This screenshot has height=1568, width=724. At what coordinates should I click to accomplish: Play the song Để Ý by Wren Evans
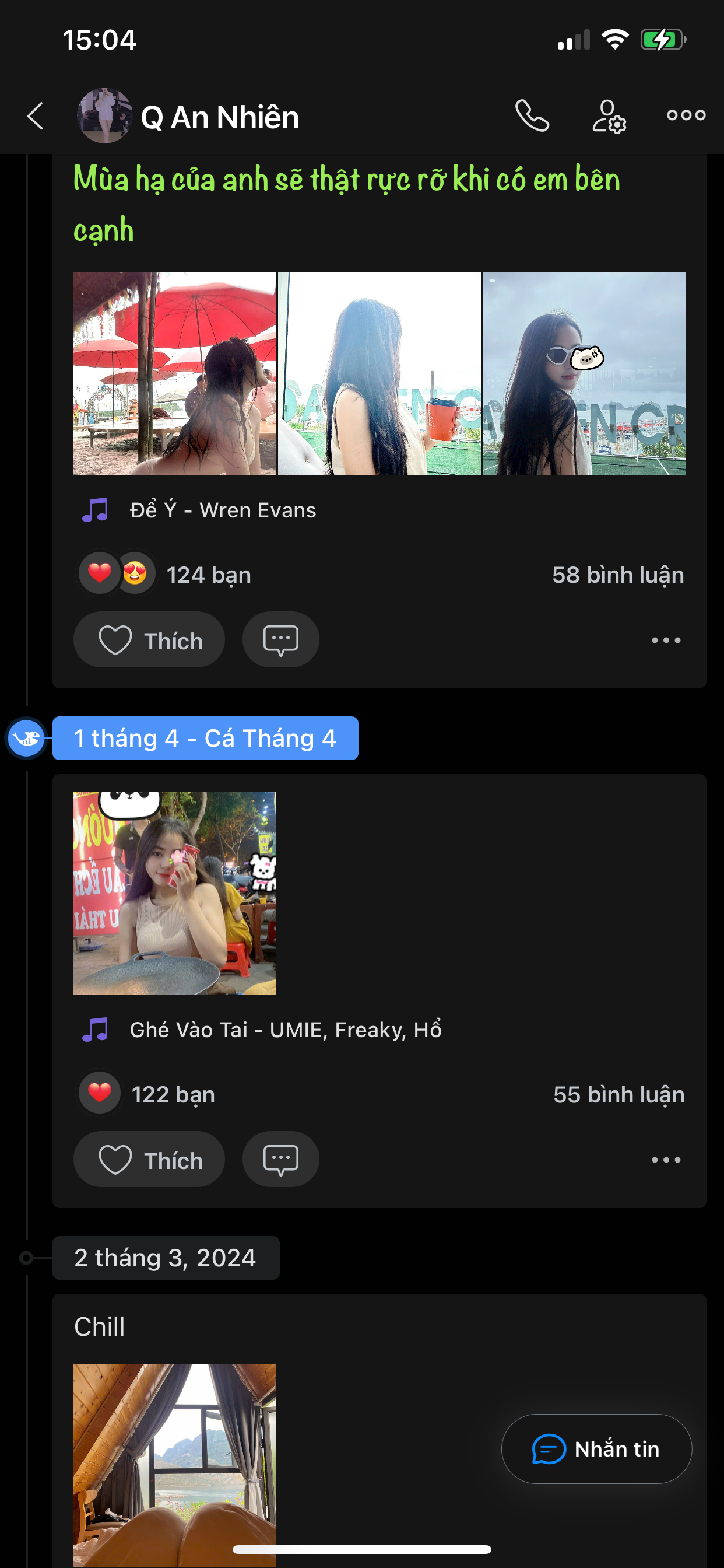pyautogui.click(x=223, y=510)
